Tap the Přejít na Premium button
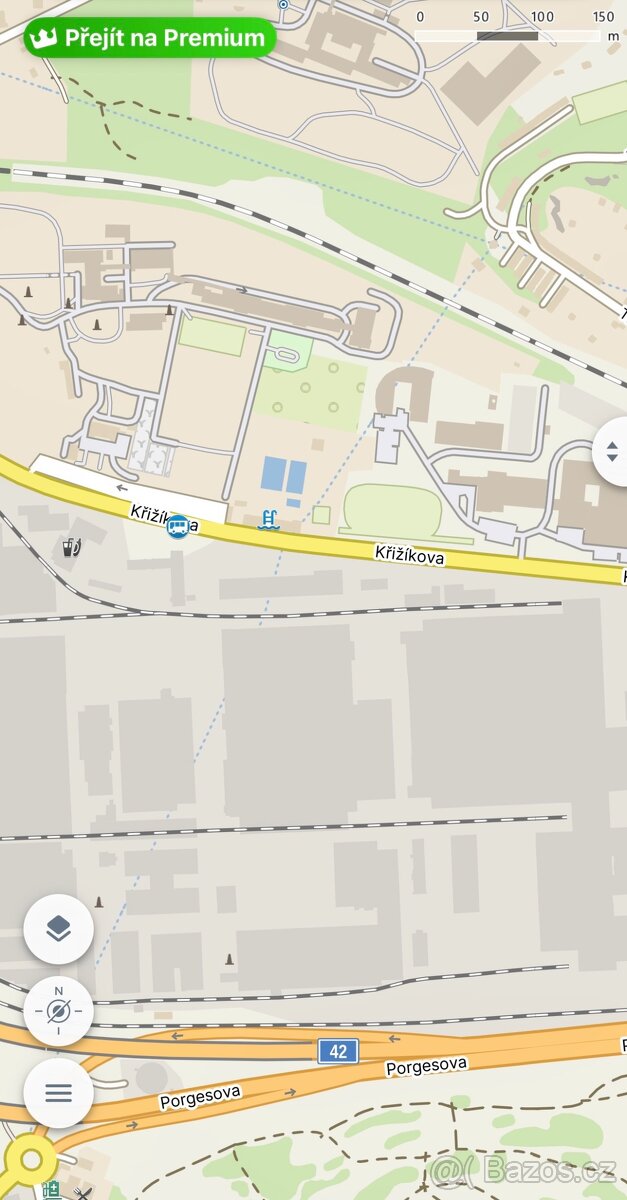 coord(149,38)
